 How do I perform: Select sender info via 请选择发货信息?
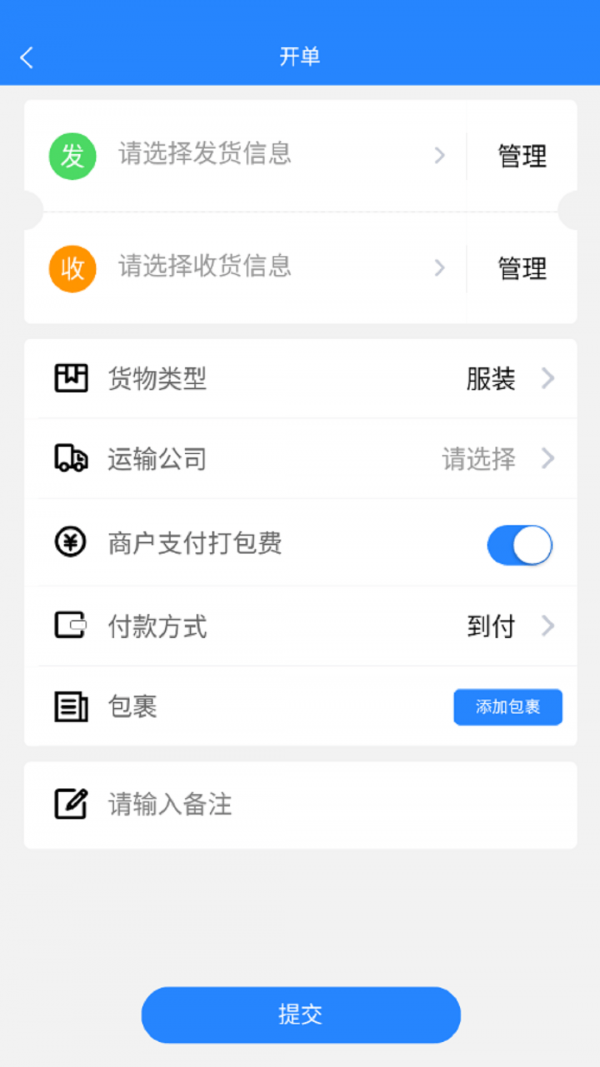pos(246,156)
